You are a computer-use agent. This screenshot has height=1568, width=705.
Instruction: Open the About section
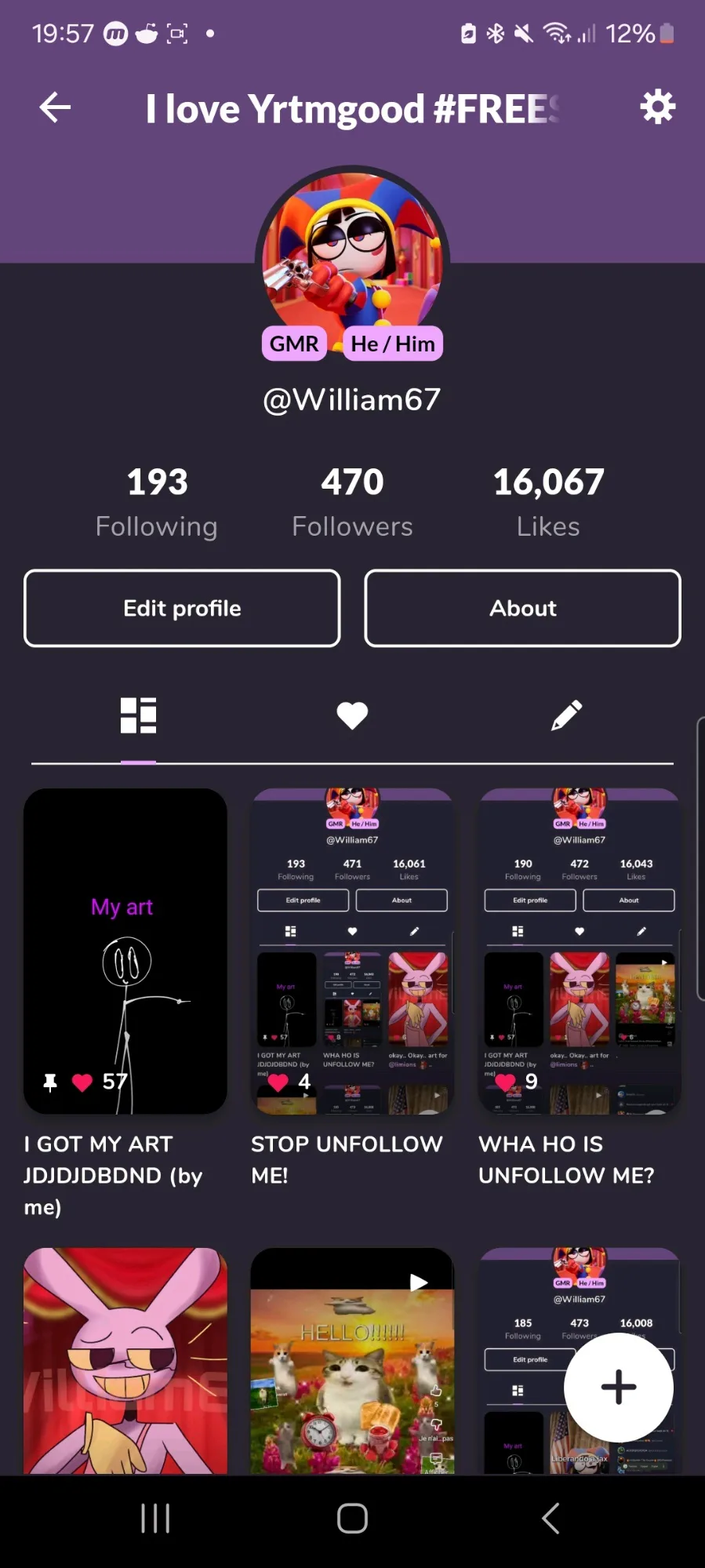point(522,608)
